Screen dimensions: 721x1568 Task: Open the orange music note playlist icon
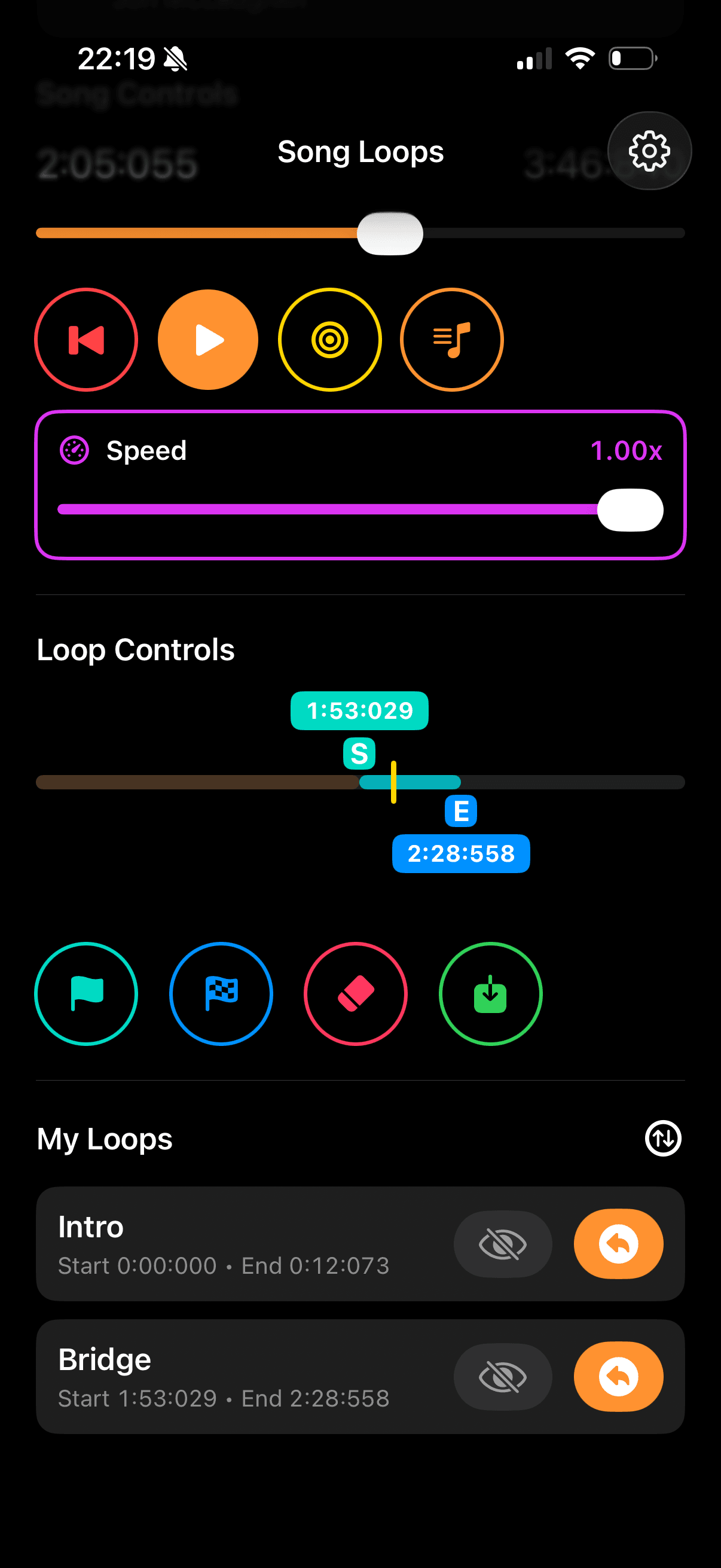pyautogui.click(x=452, y=339)
